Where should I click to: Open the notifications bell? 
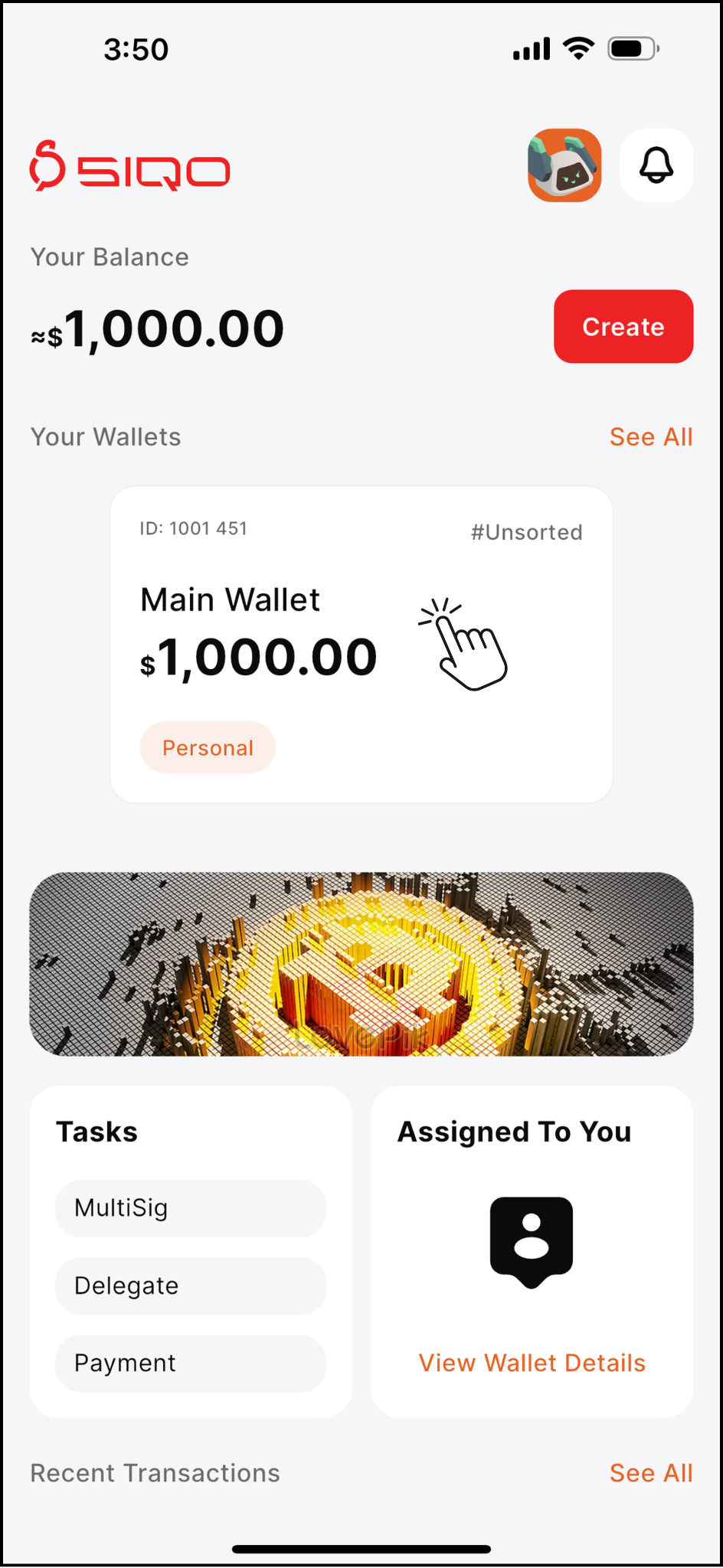pyautogui.click(x=656, y=165)
